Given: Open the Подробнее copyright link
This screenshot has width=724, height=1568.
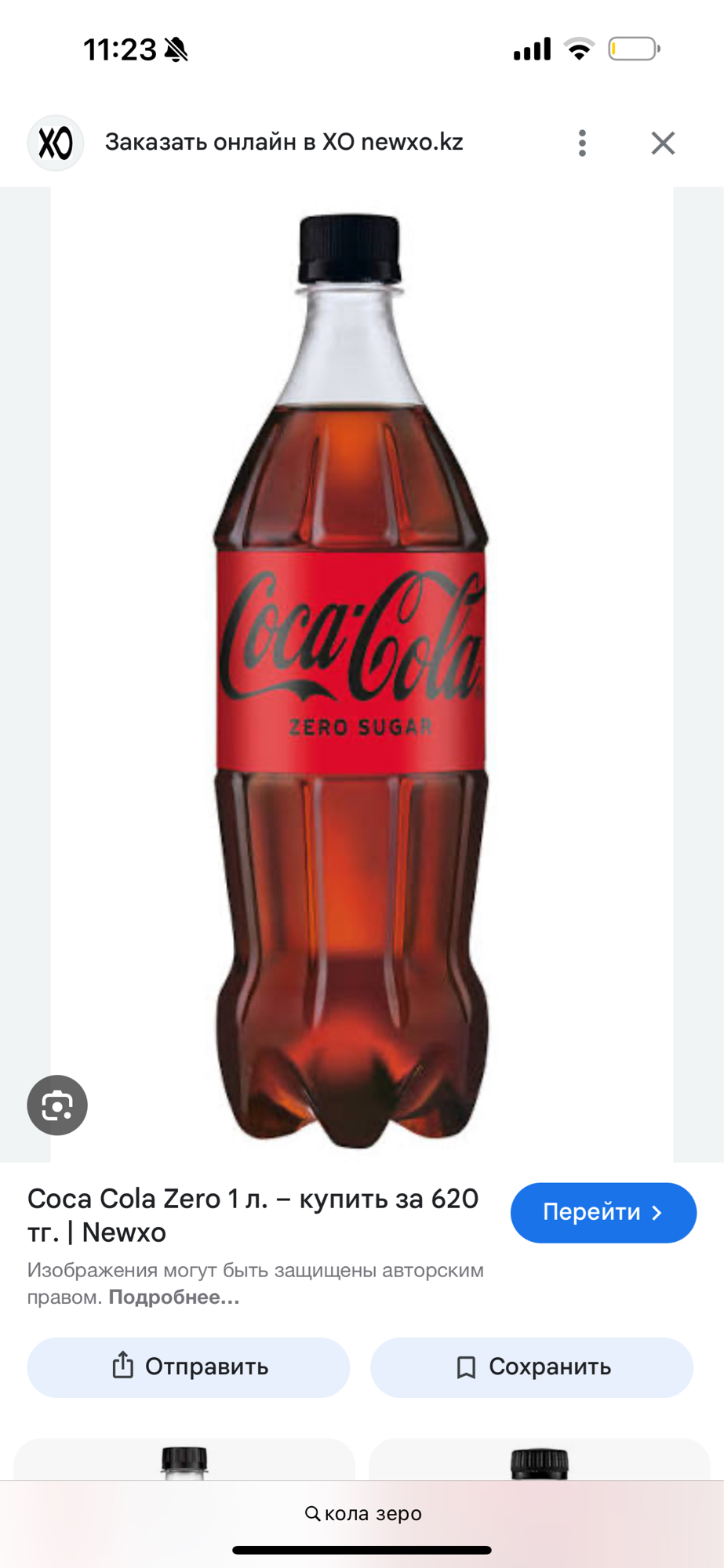Looking at the screenshot, I should coord(174,1298).
